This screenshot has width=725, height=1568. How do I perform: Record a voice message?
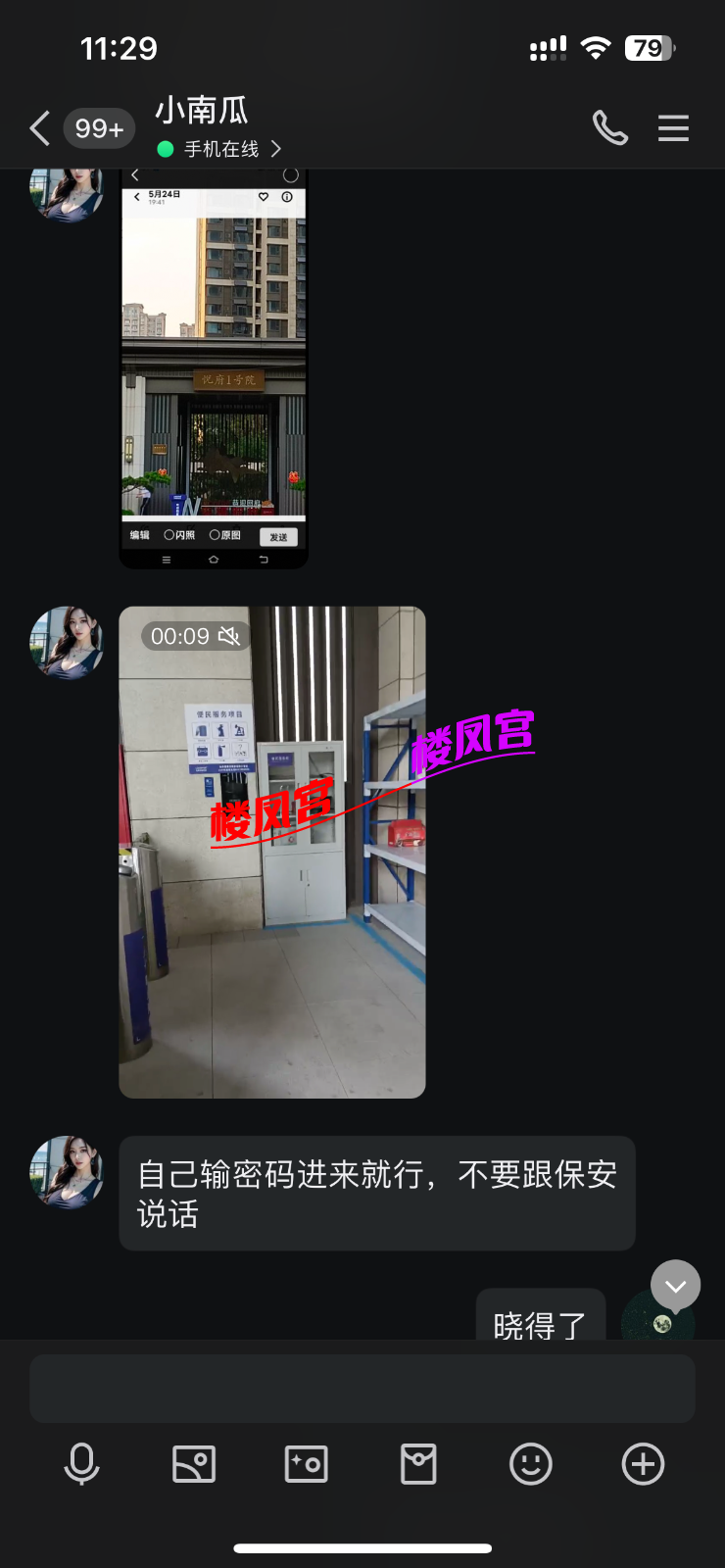tap(81, 1464)
